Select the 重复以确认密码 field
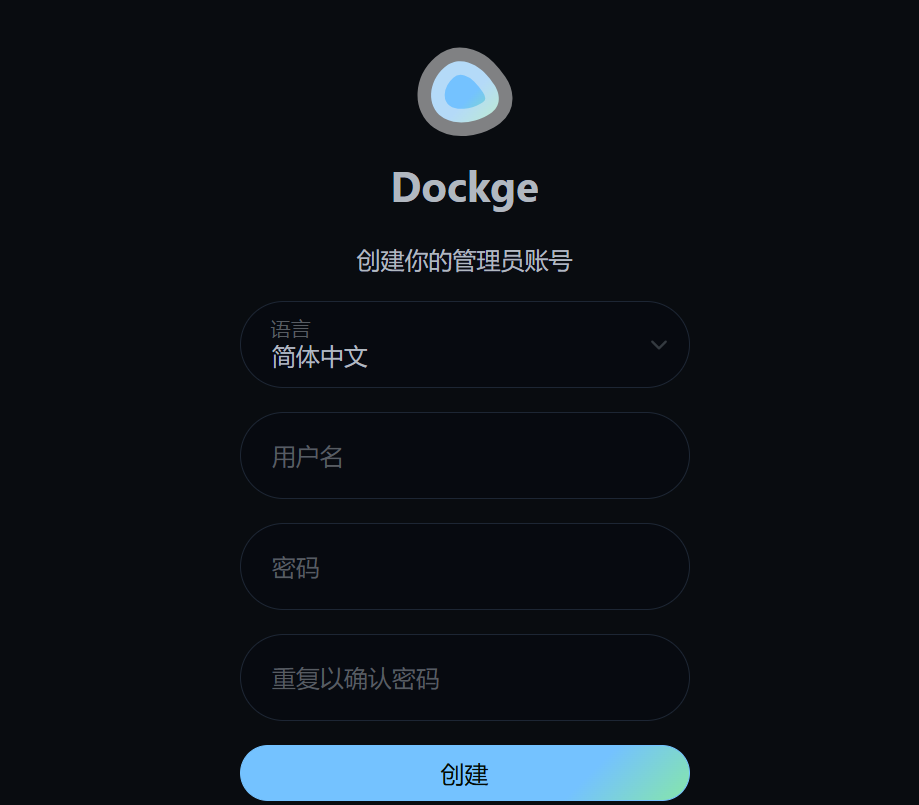This screenshot has width=919, height=805. [x=464, y=678]
